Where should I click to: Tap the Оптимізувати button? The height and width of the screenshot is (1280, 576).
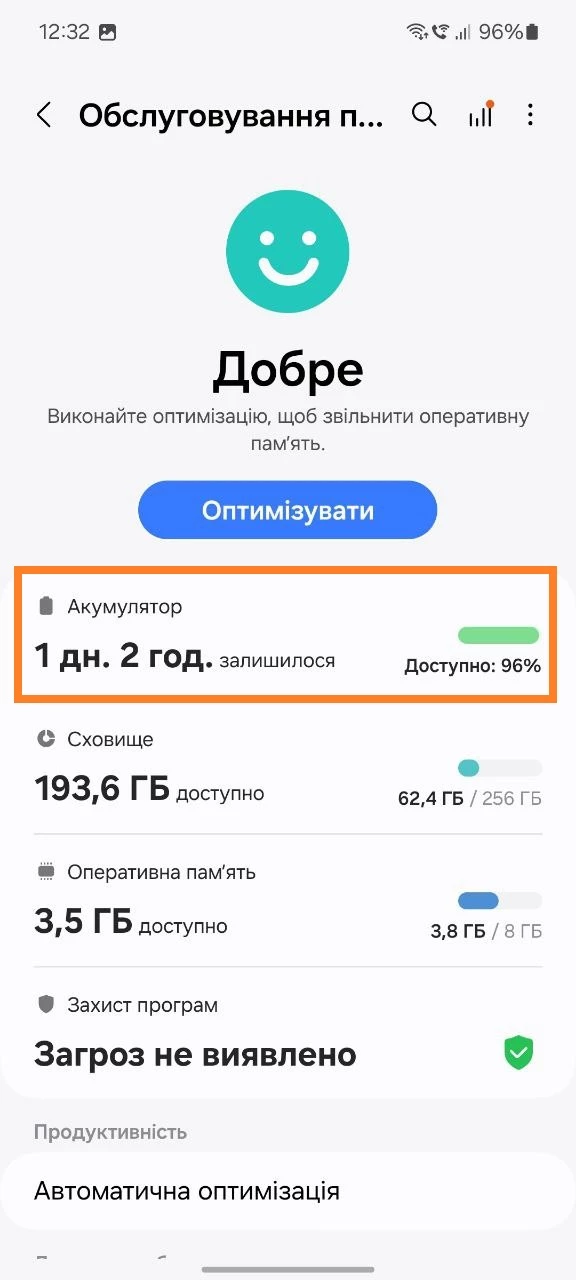(x=288, y=511)
